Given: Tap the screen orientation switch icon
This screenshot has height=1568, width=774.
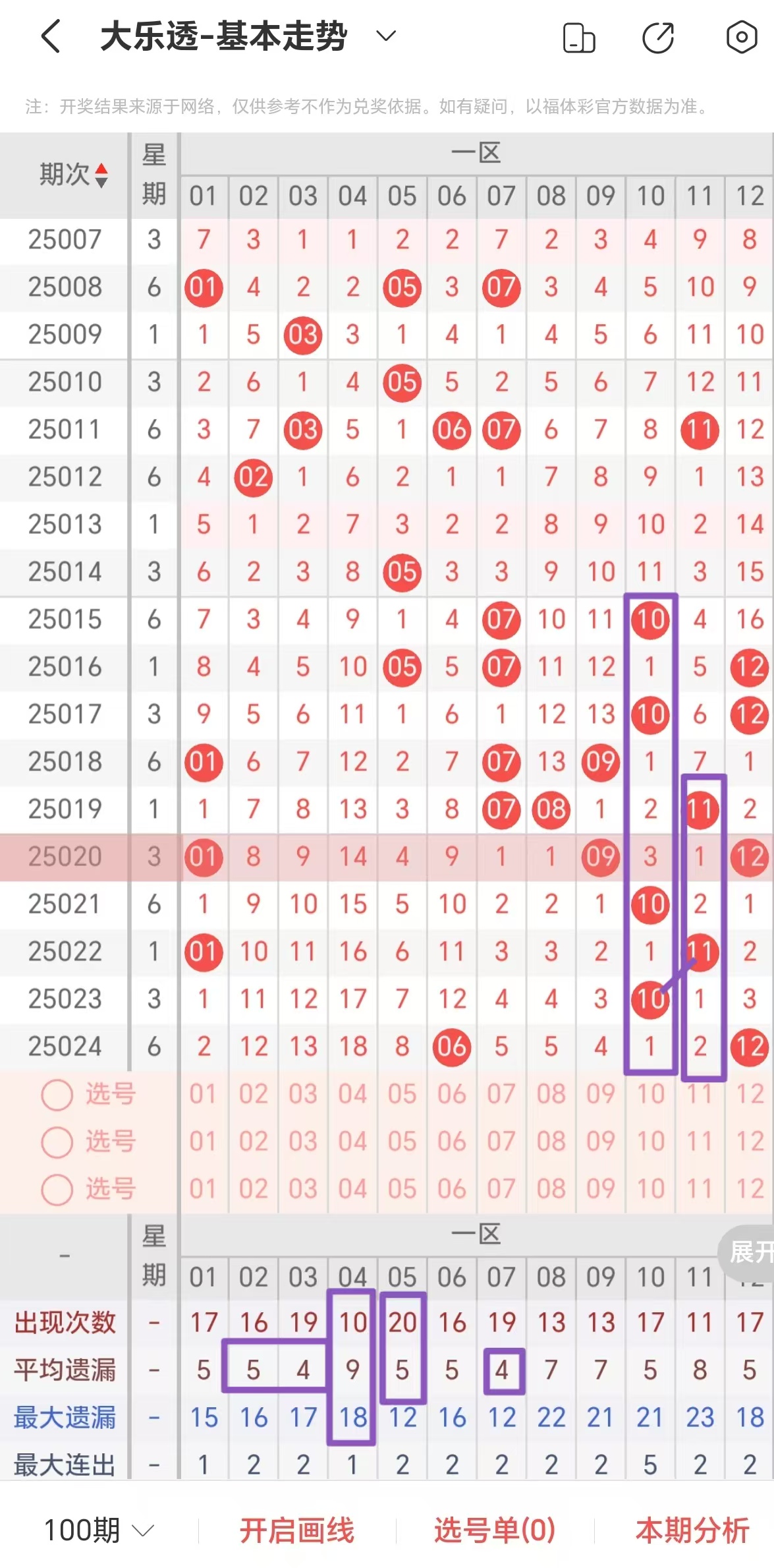Looking at the screenshot, I should tap(579, 37).
